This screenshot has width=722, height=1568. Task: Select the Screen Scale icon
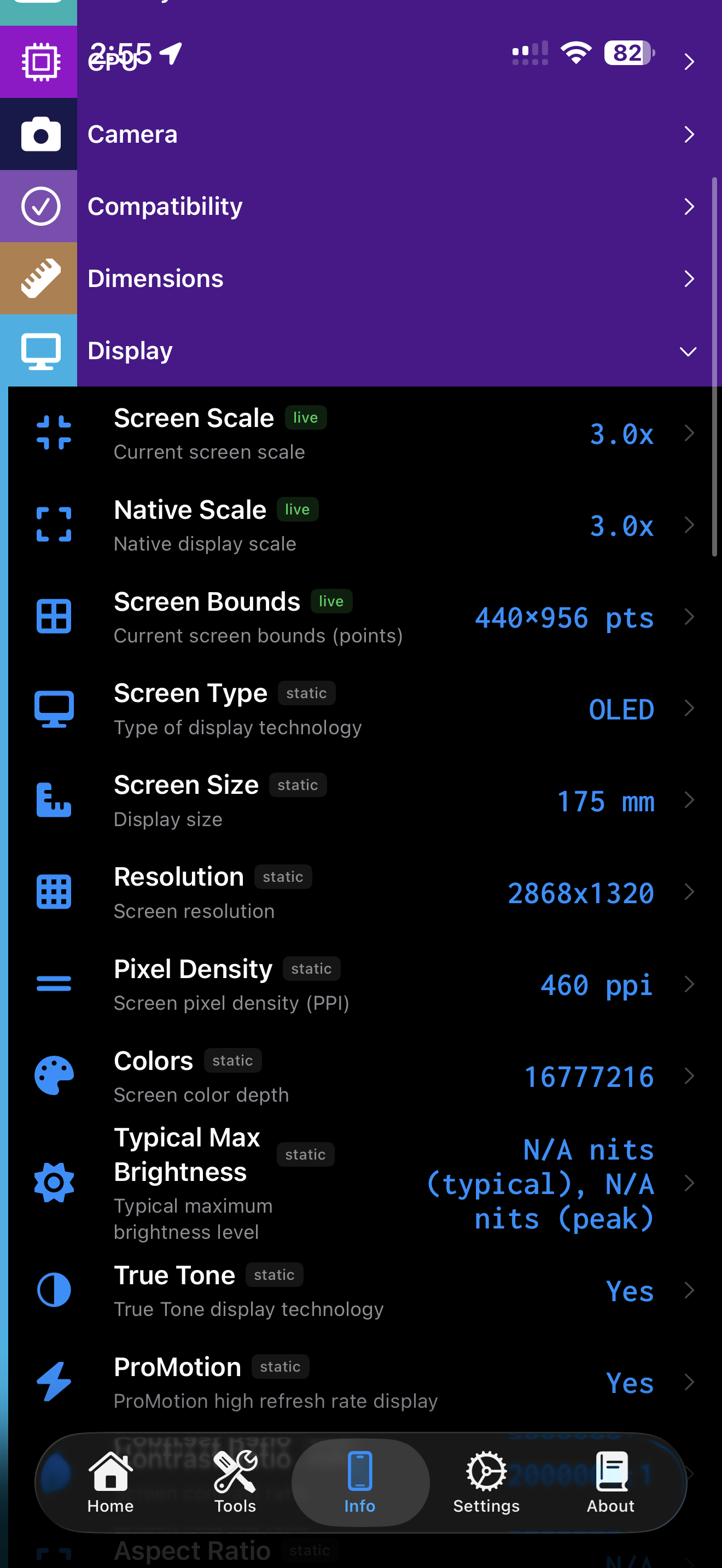(x=54, y=433)
